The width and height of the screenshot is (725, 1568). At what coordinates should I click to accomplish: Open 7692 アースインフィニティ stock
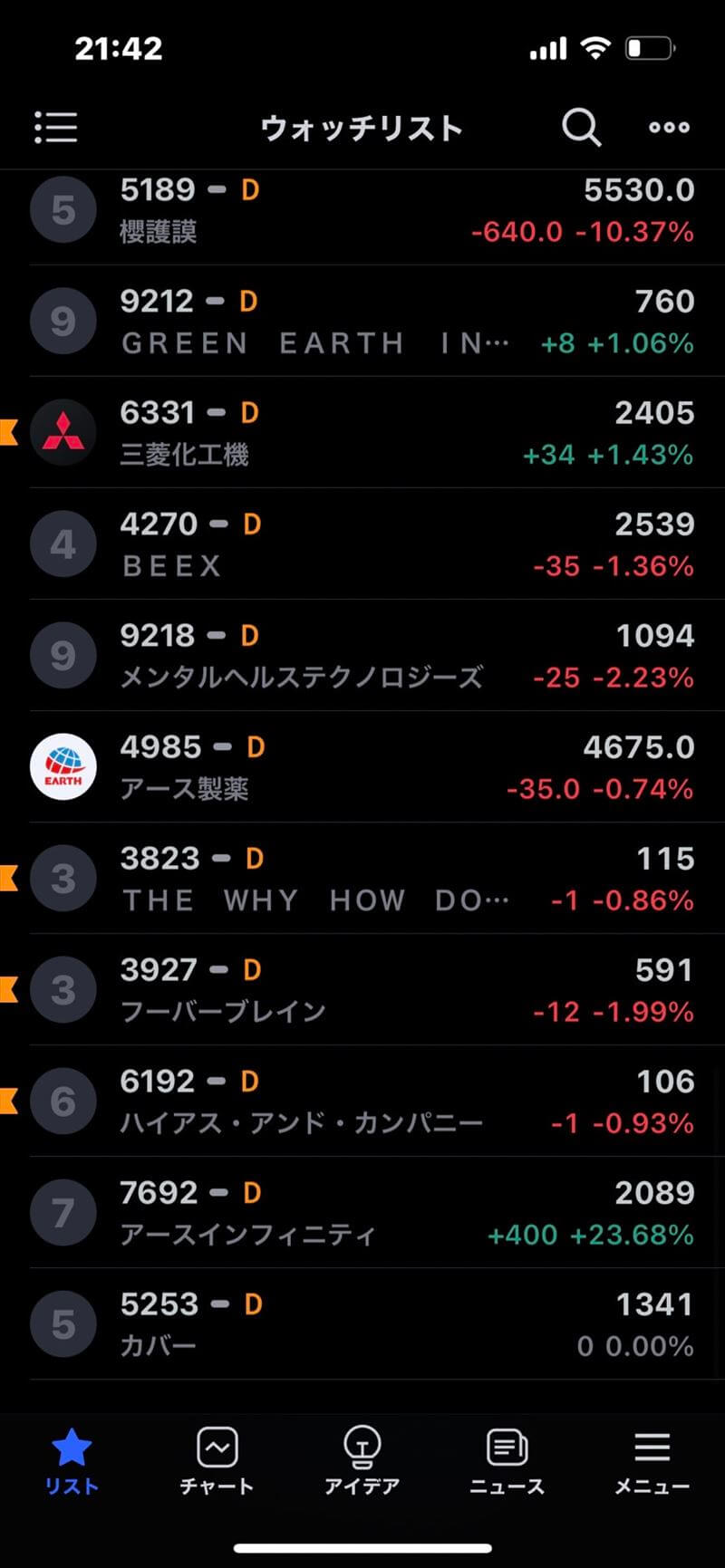tap(362, 1212)
